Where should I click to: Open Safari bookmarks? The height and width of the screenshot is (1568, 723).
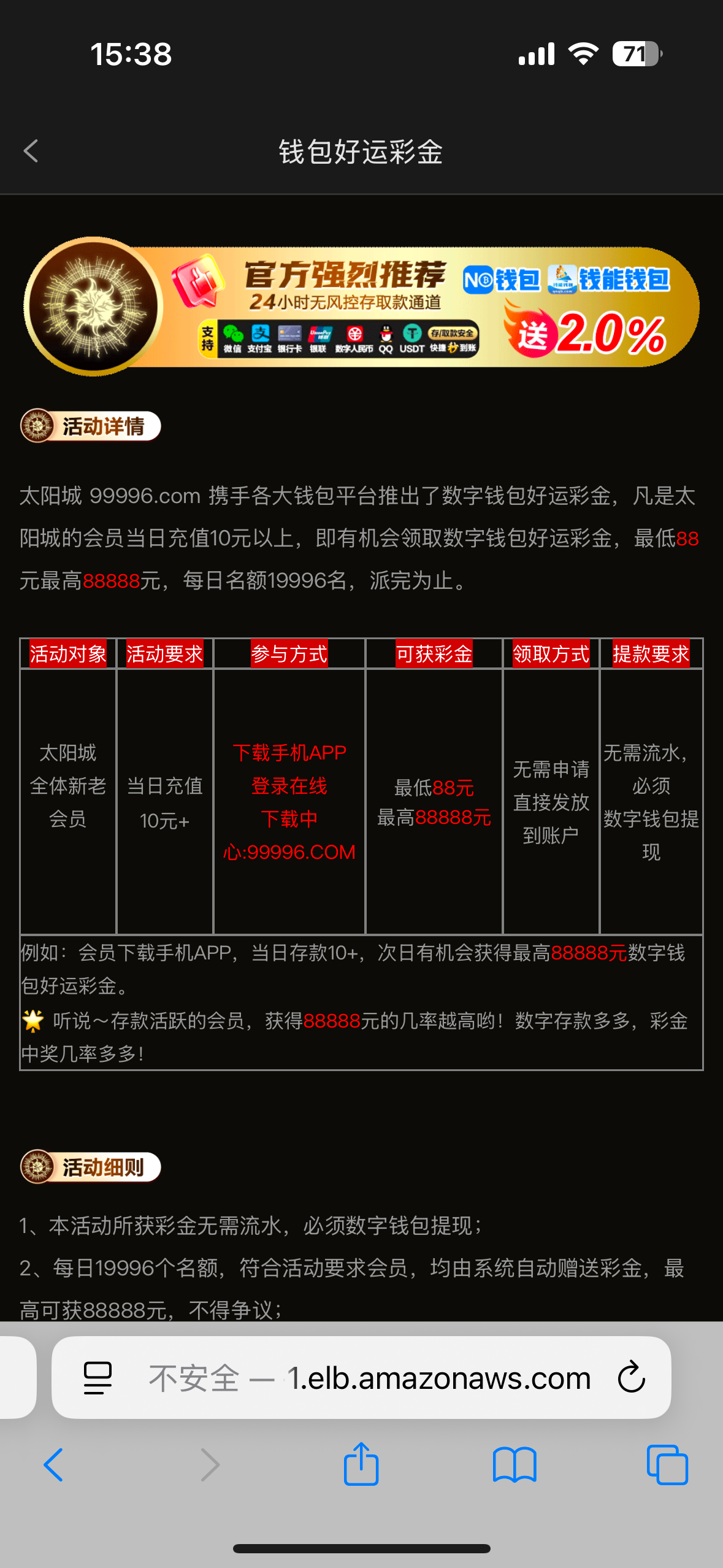[x=514, y=1465]
